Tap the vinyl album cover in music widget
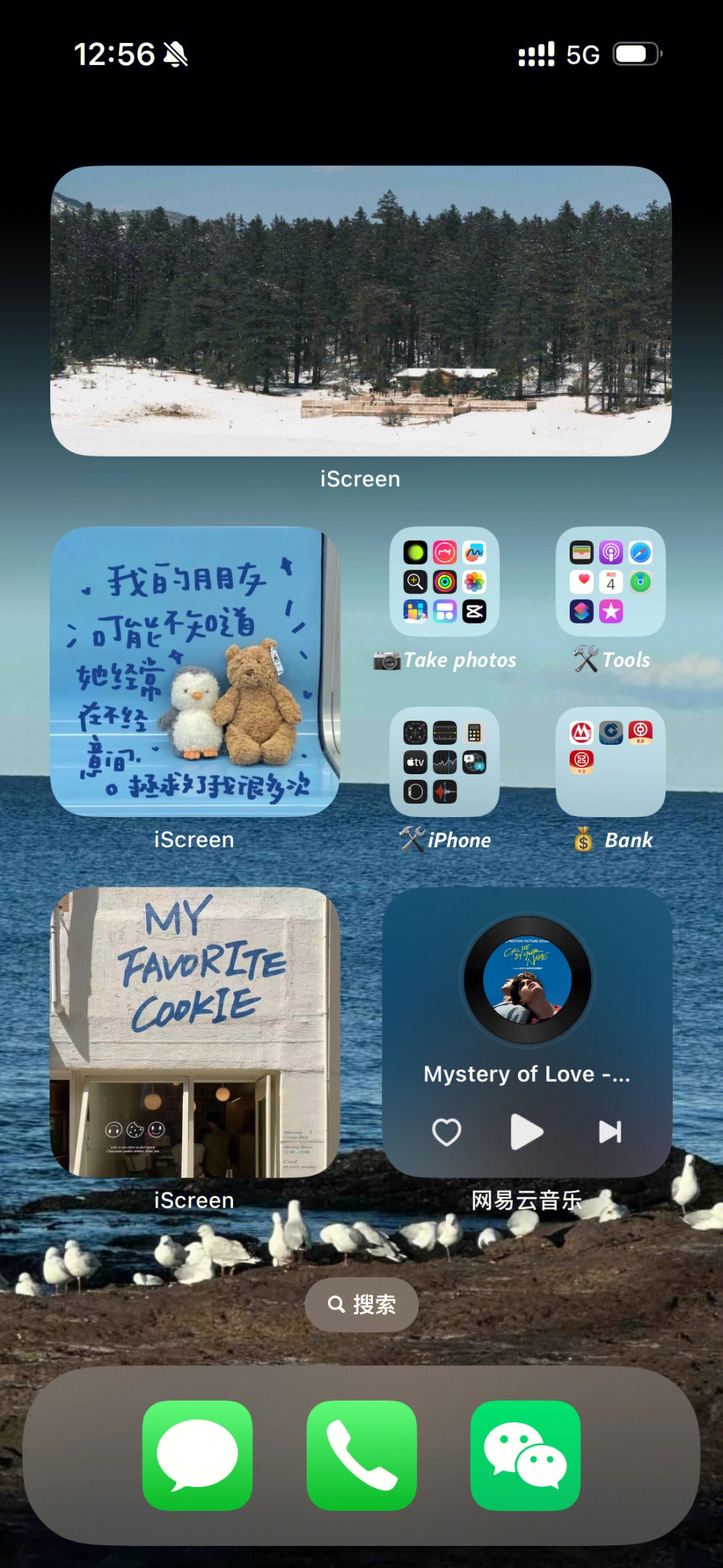This screenshot has height=1568, width=723. click(x=528, y=979)
